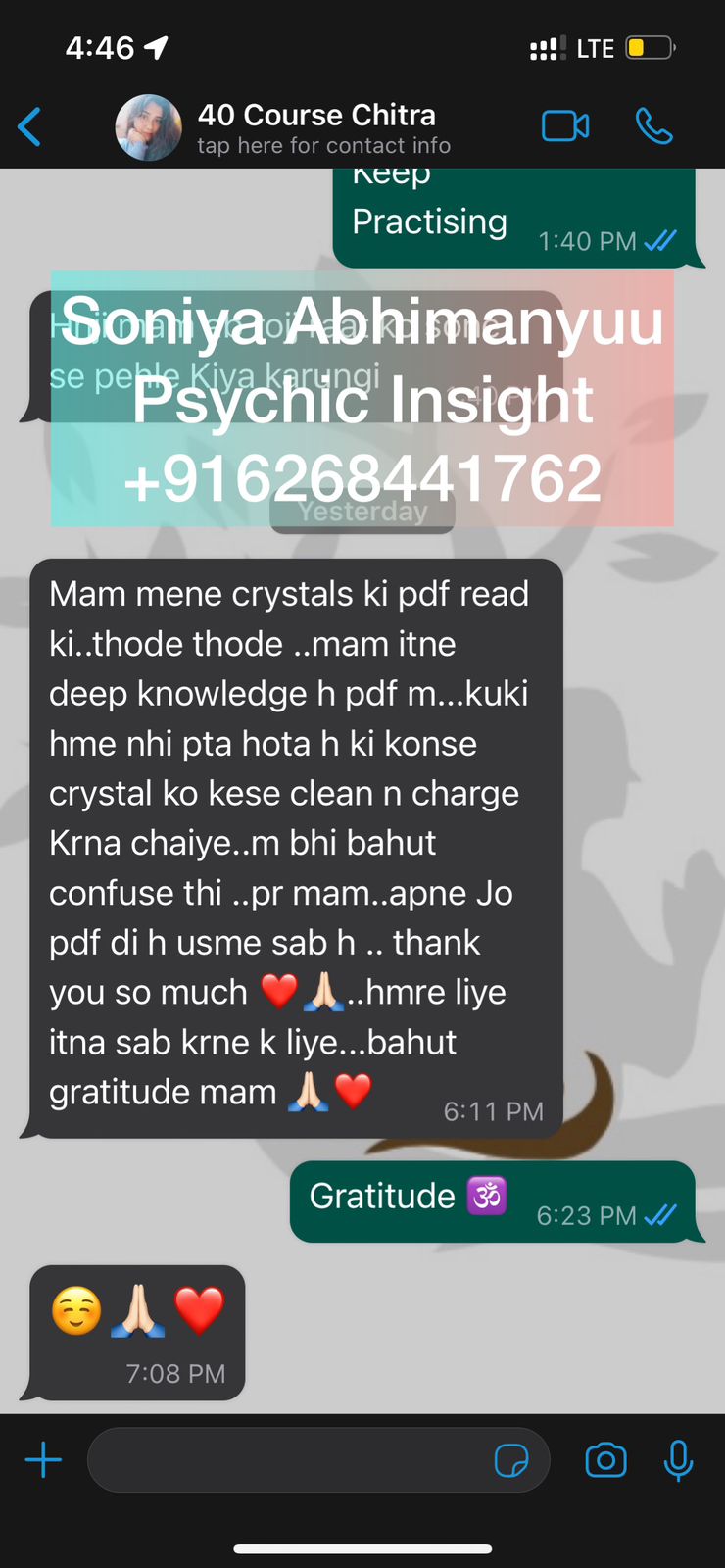Focus the message text field
This screenshot has height=1568, width=725.
(x=289, y=1460)
